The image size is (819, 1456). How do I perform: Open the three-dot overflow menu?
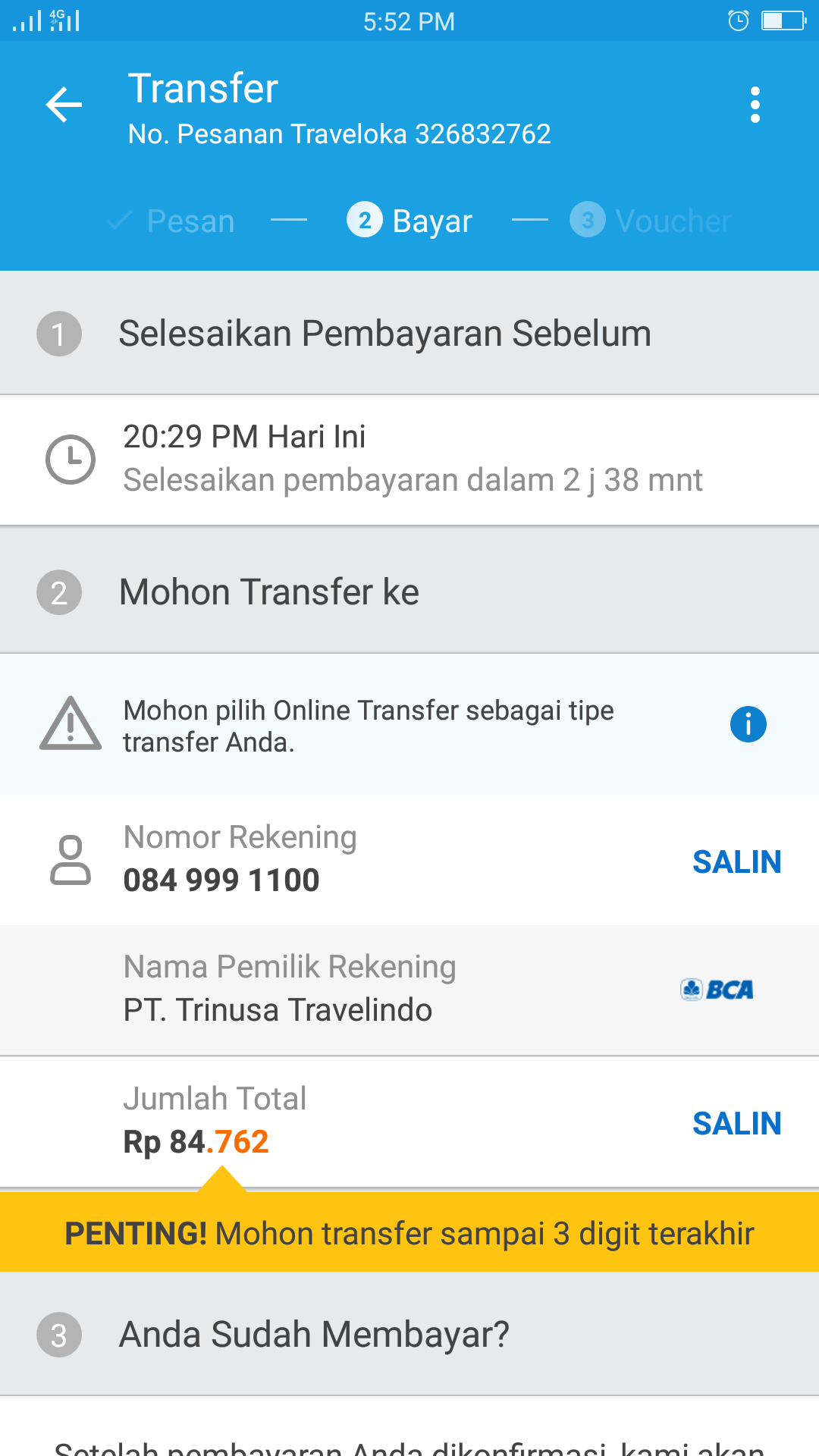coord(755,105)
